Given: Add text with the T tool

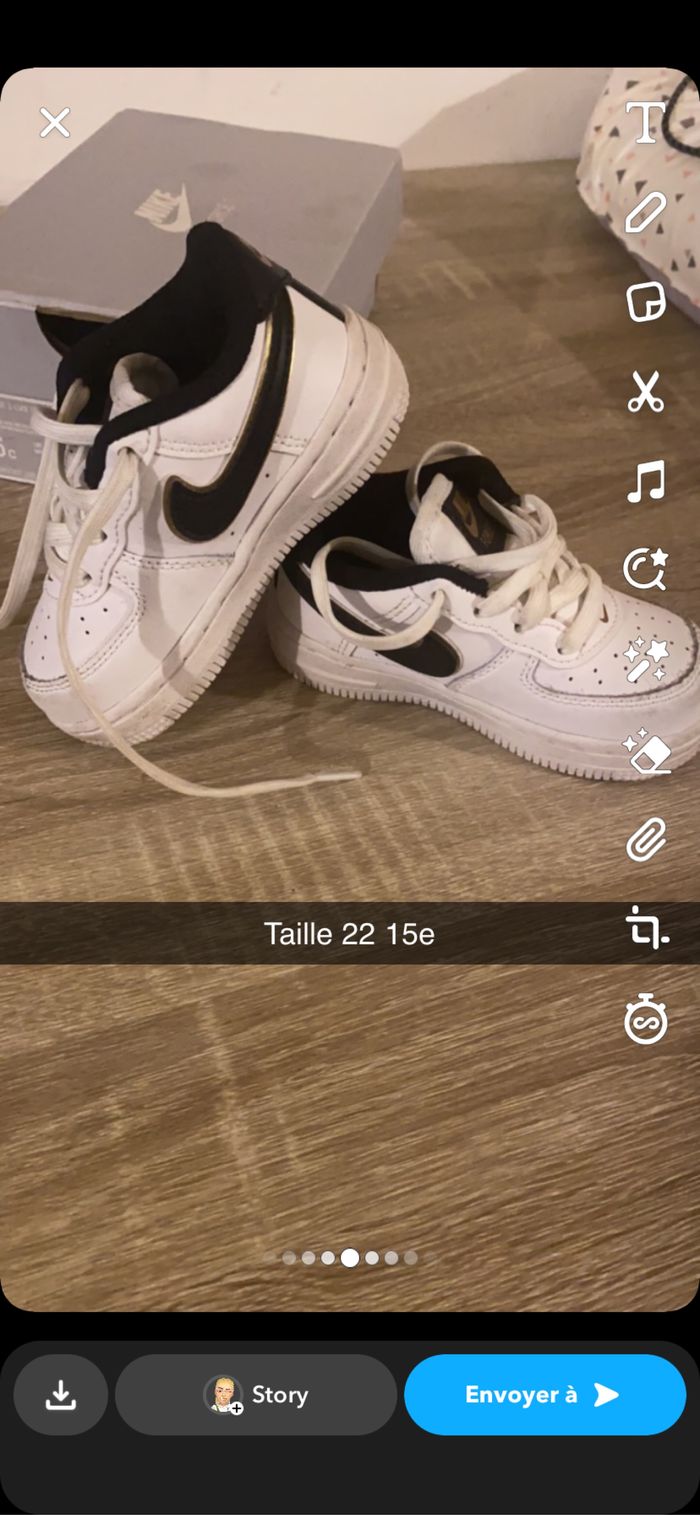Looking at the screenshot, I should pyautogui.click(x=646, y=122).
